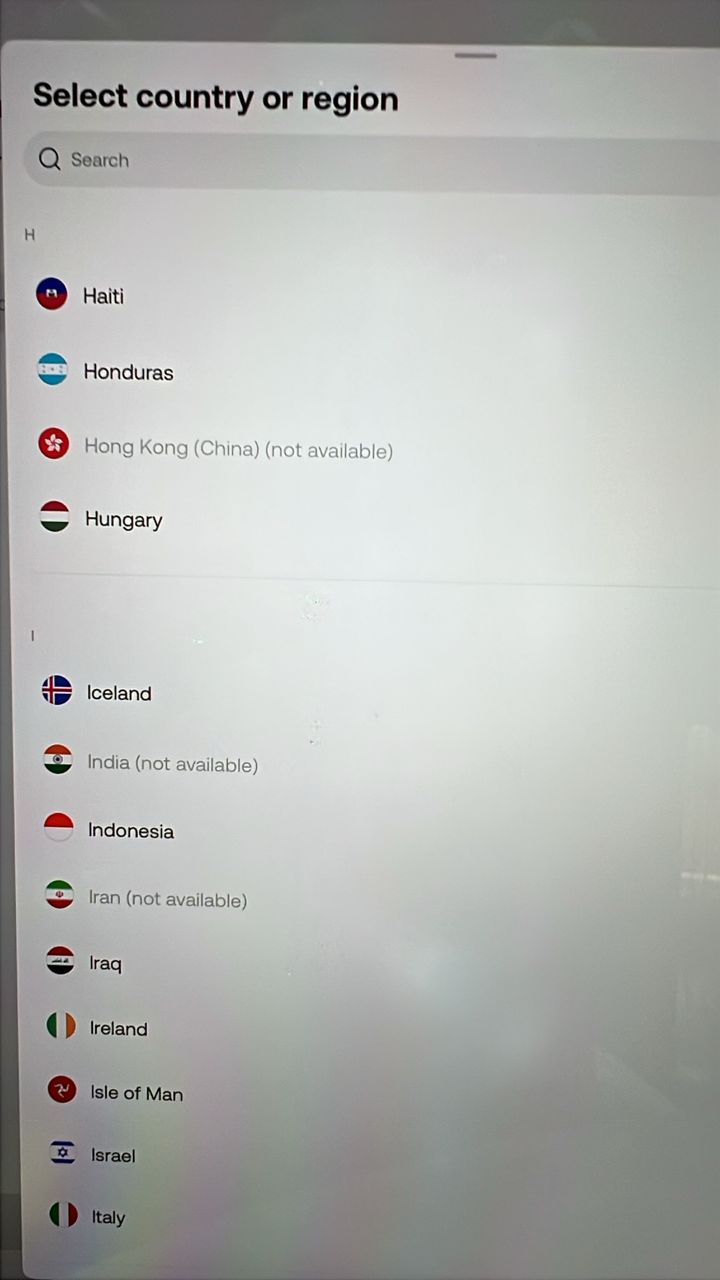This screenshot has height=1280, width=720.
Task: Choose Honduras as the country
Action: coord(372,371)
